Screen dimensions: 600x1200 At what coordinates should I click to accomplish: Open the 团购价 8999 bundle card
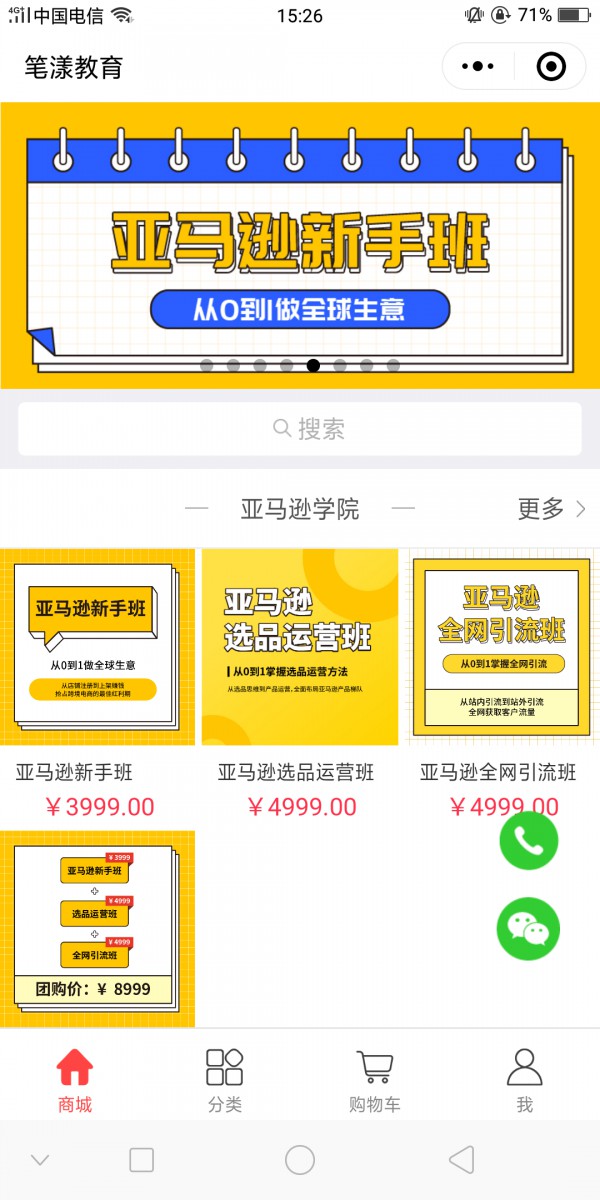(x=97, y=928)
